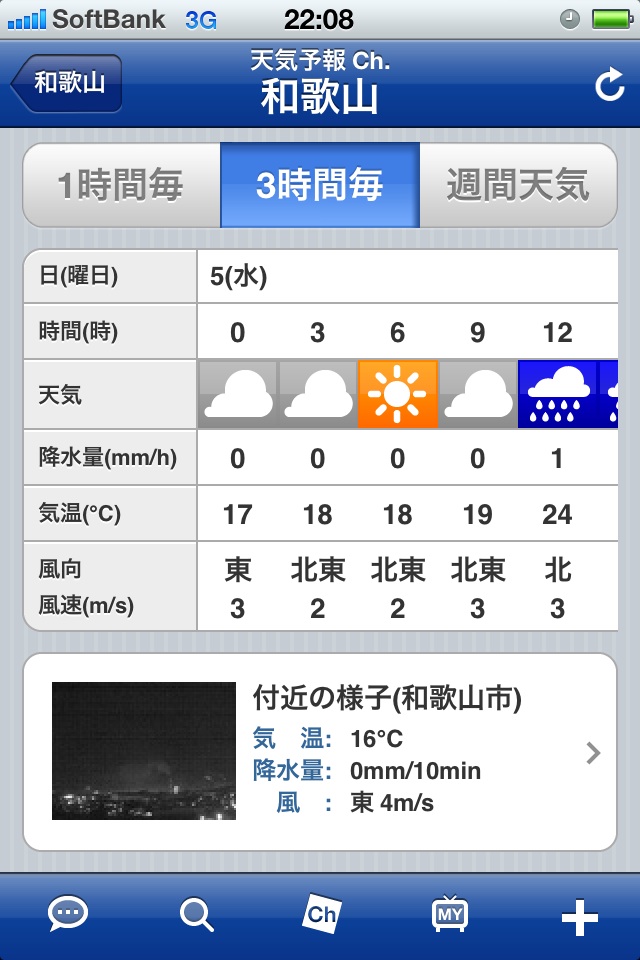
Task: Switch to the 1時間毎 hourly forecast
Action: point(121,186)
